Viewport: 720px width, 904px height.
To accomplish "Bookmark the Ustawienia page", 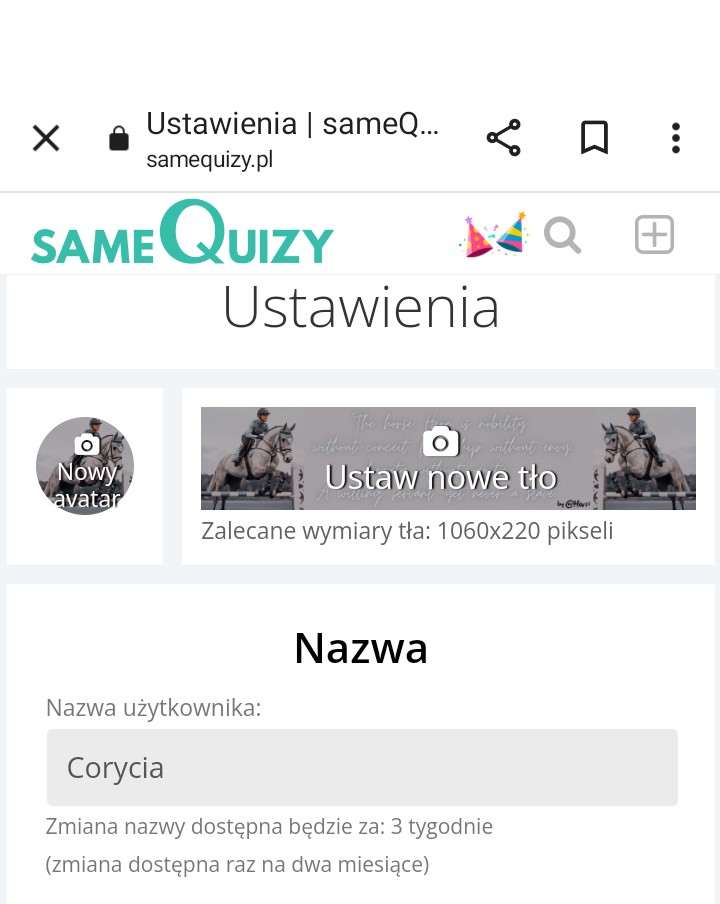I will coord(594,138).
